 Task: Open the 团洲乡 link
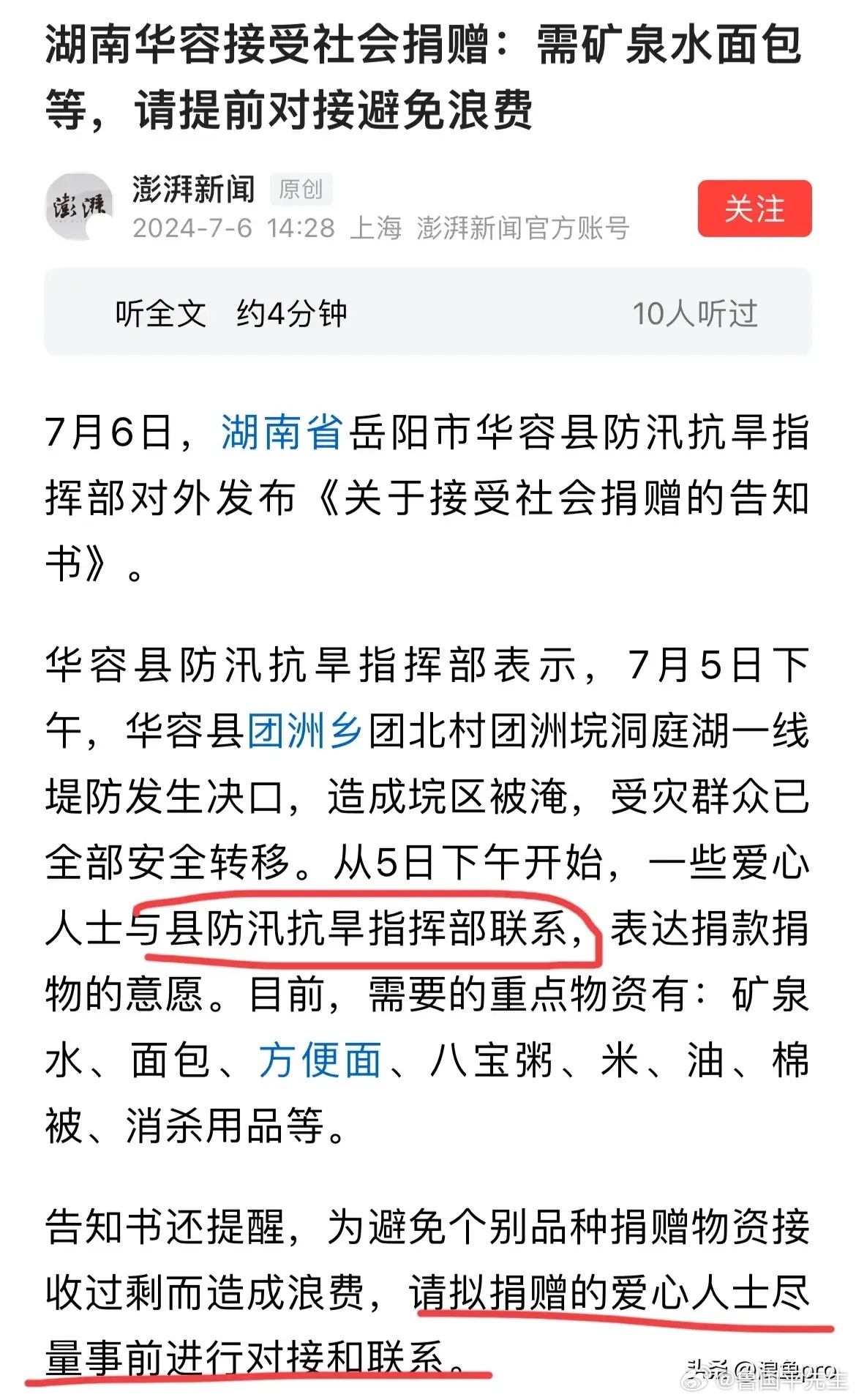click(305, 730)
